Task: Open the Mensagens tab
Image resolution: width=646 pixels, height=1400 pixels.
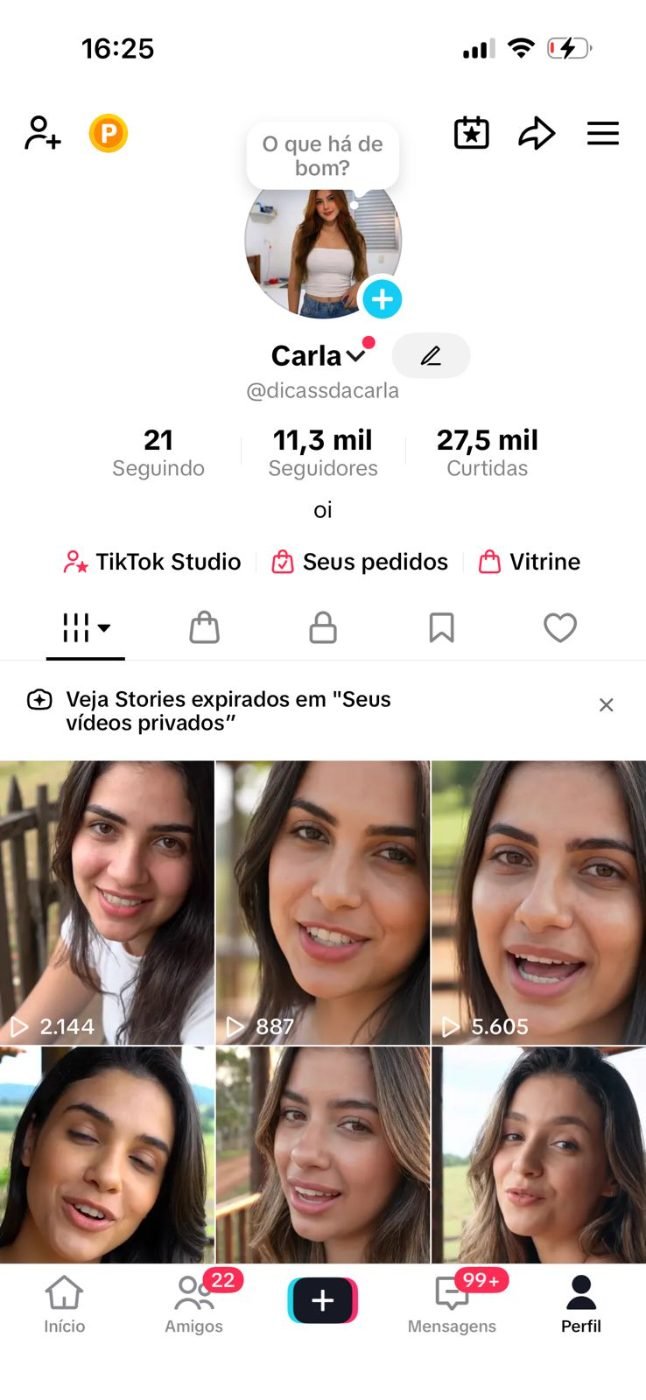Action: click(x=452, y=1305)
